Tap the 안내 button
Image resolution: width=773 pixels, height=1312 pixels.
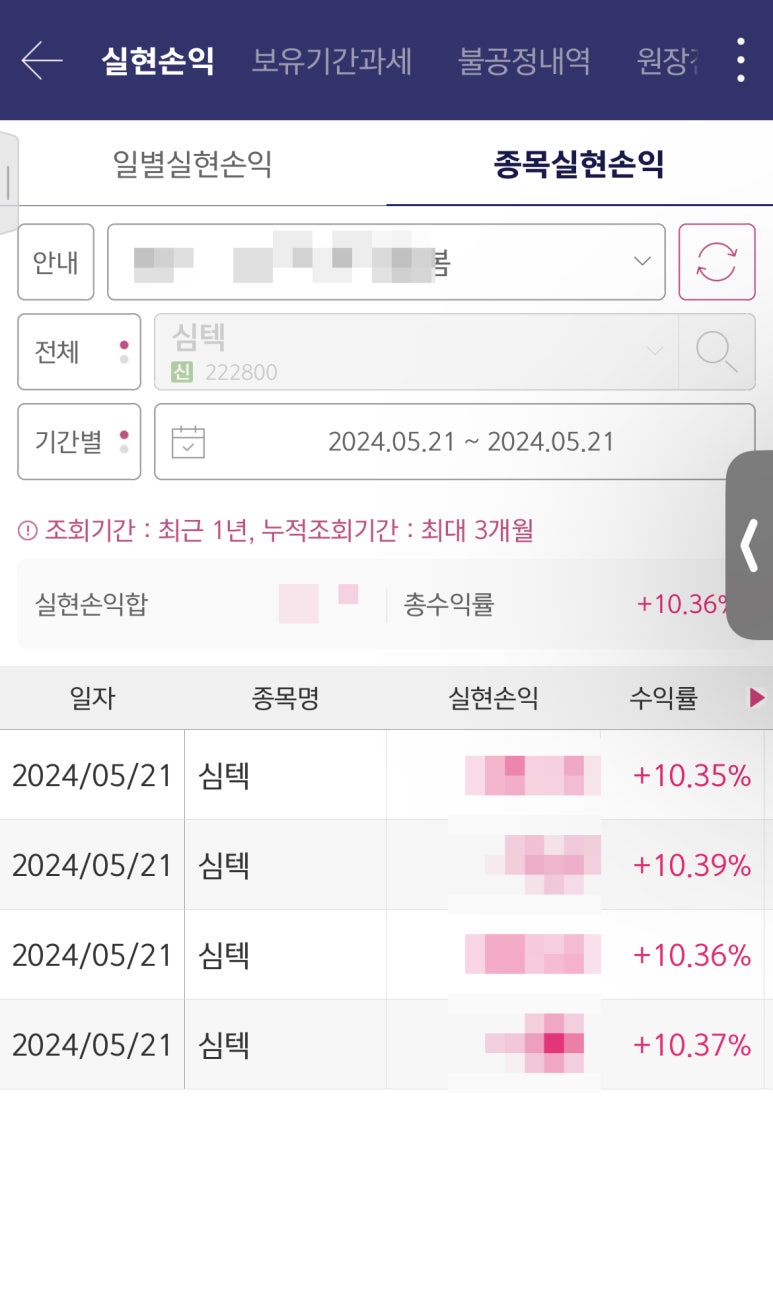tap(56, 262)
